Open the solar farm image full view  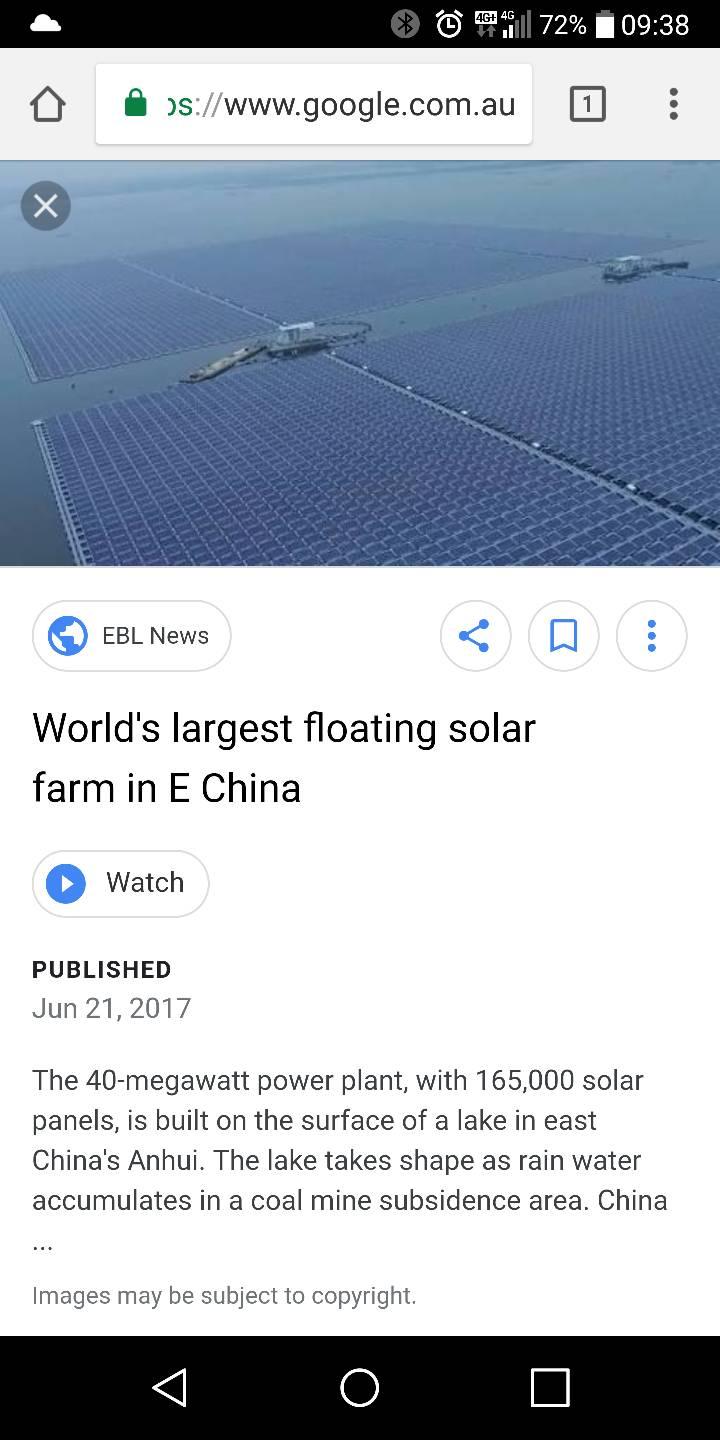pos(360,380)
